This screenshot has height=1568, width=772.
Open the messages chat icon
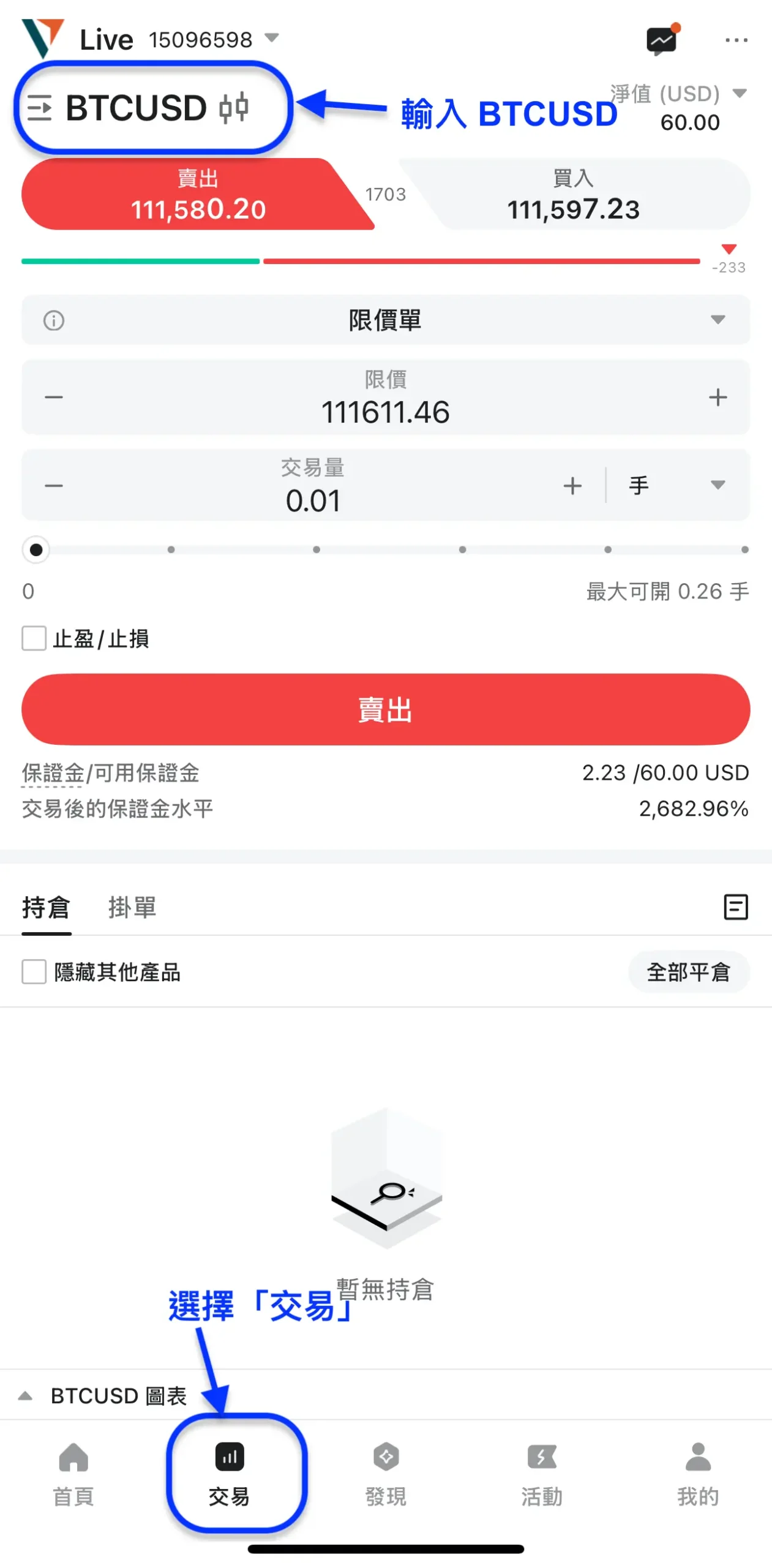[x=661, y=40]
